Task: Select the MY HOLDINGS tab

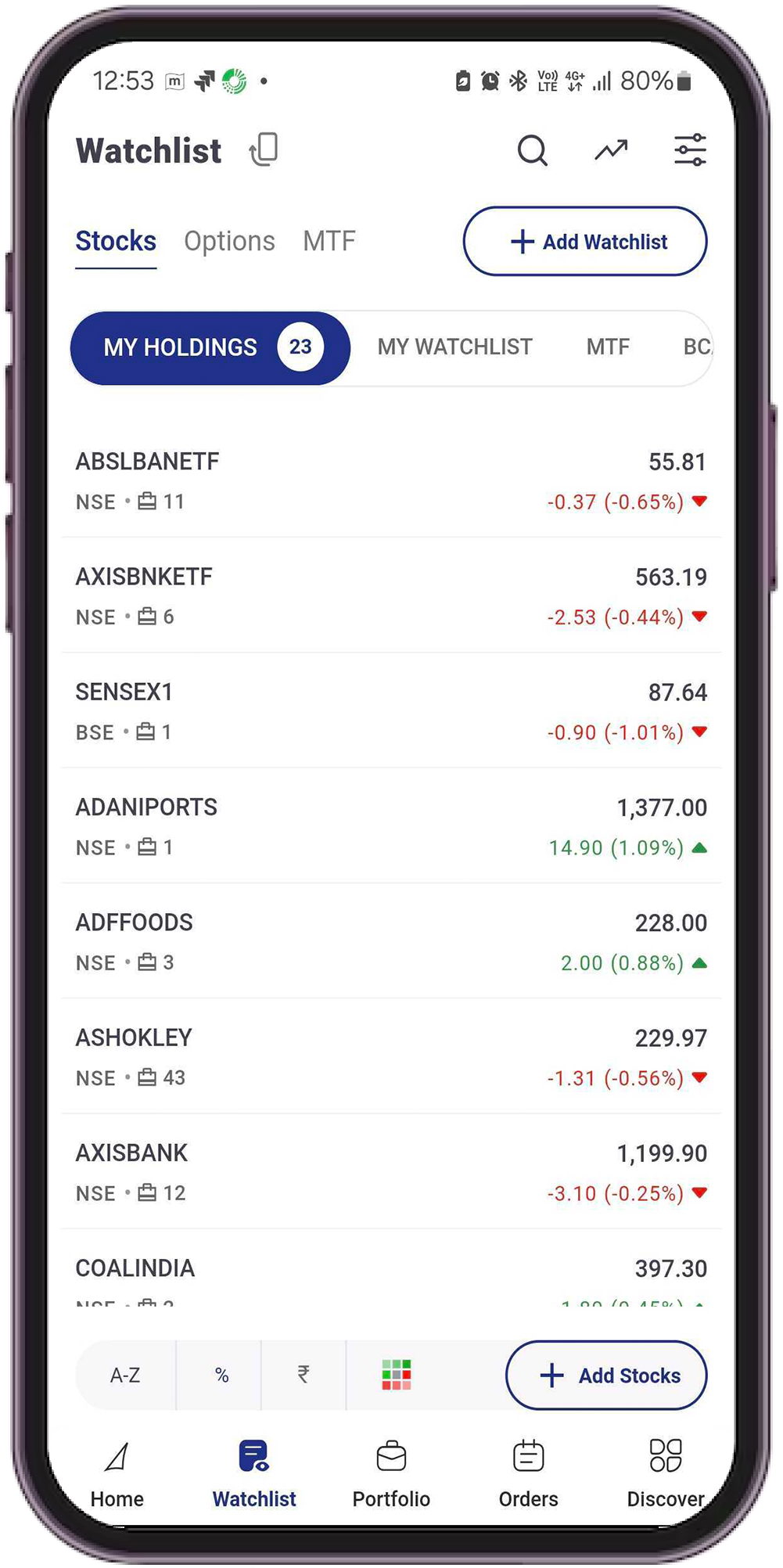Action: [x=209, y=347]
